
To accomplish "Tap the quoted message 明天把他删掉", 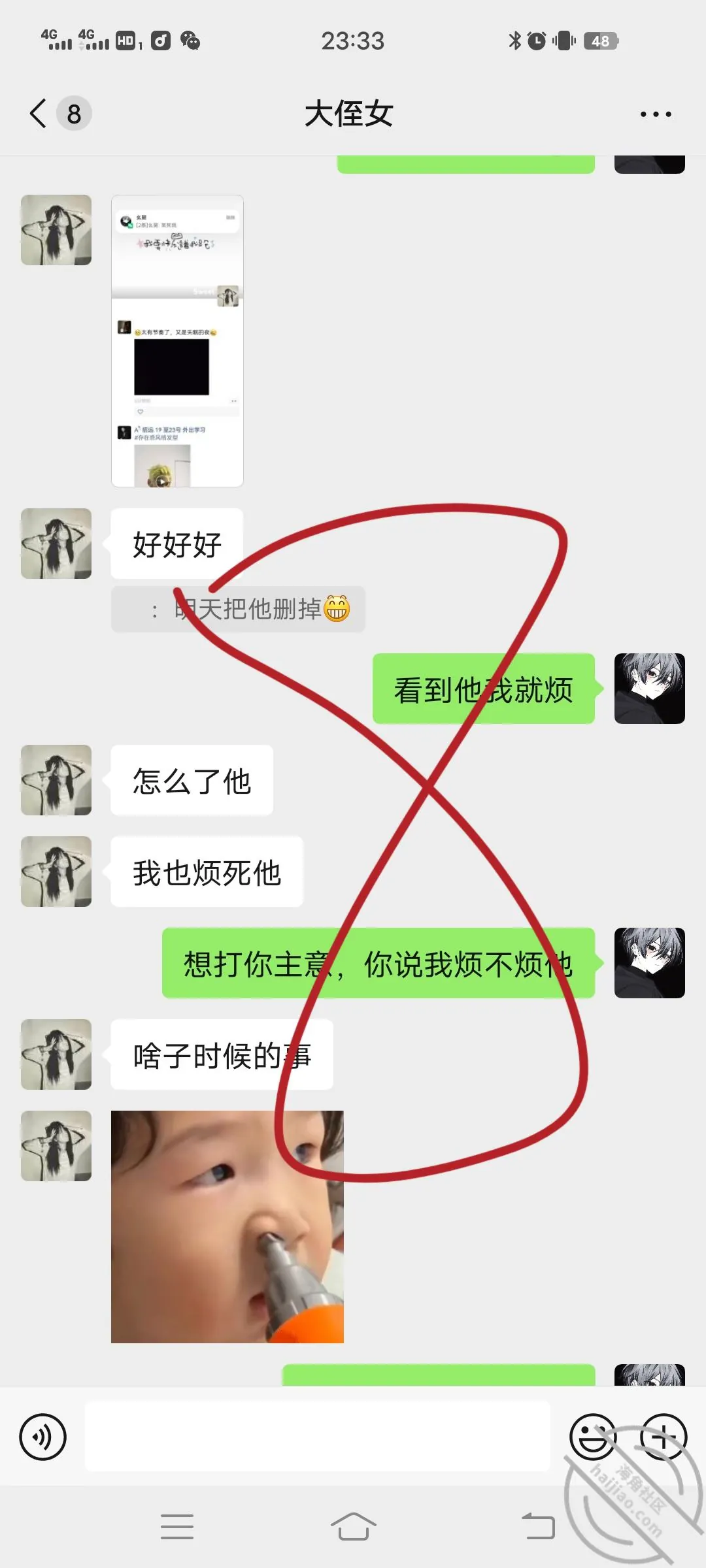I will pos(238,610).
